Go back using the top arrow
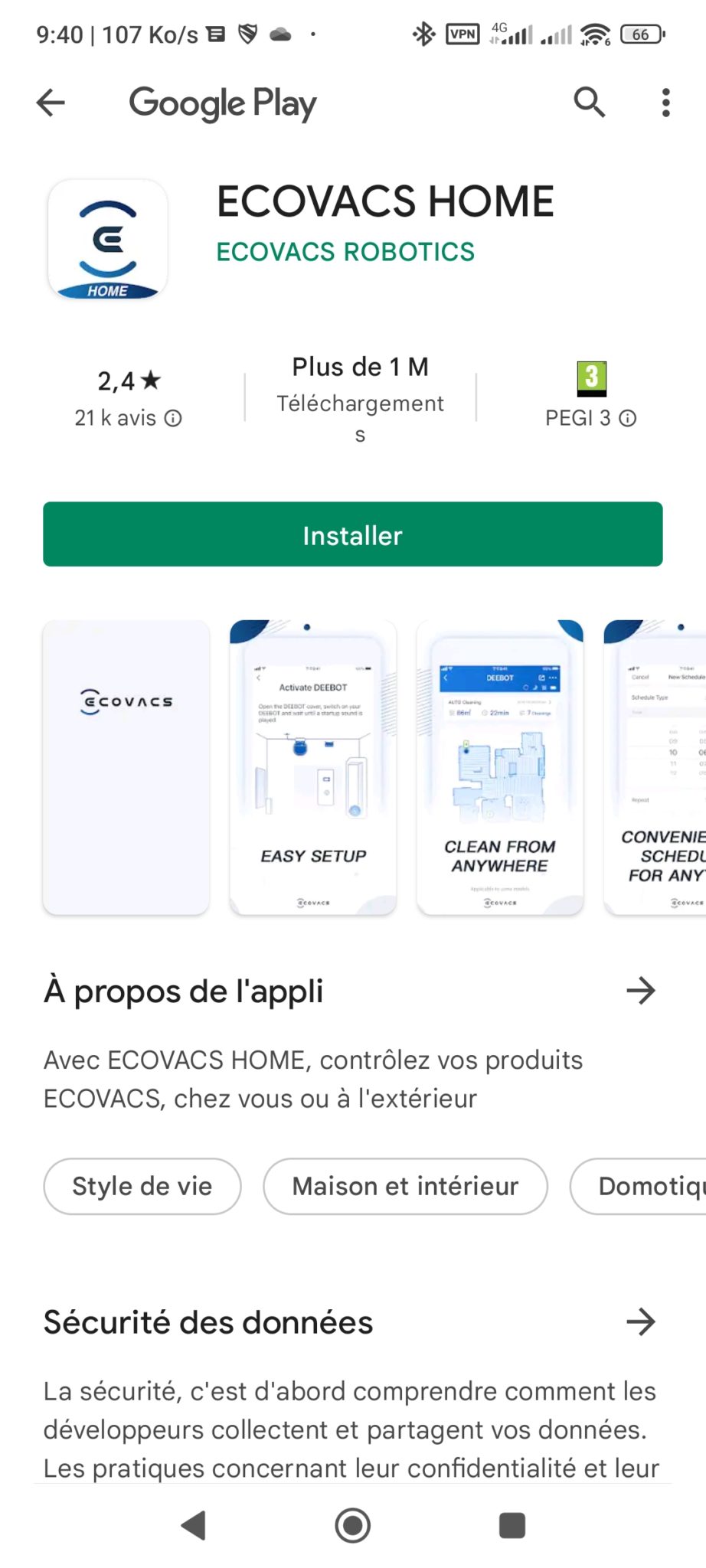This screenshot has width=706, height=1568. [x=51, y=102]
